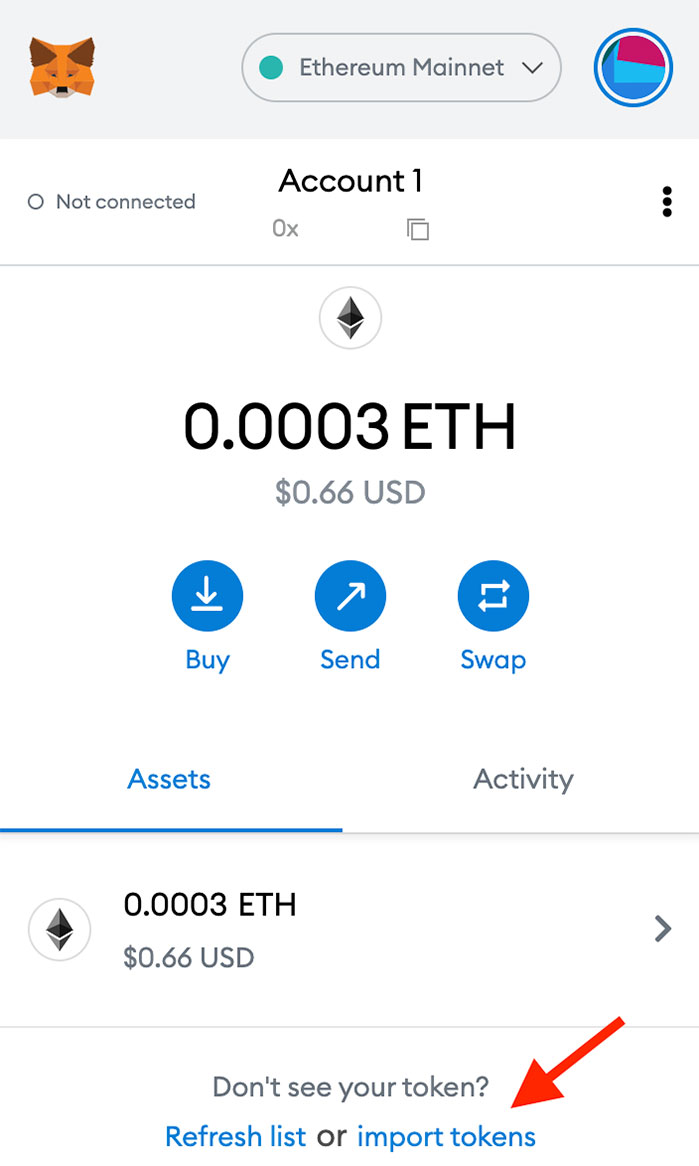The width and height of the screenshot is (699, 1166).
Task: Copy the account address
Action: click(418, 229)
